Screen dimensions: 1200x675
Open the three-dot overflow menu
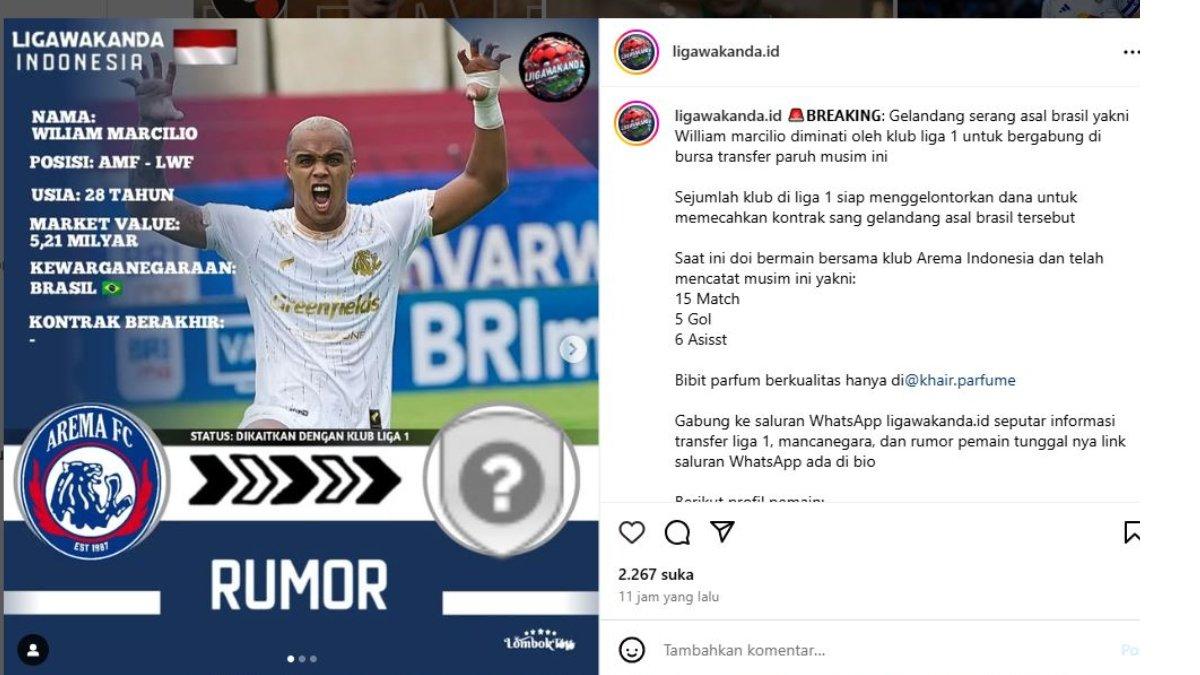point(1130,52)
